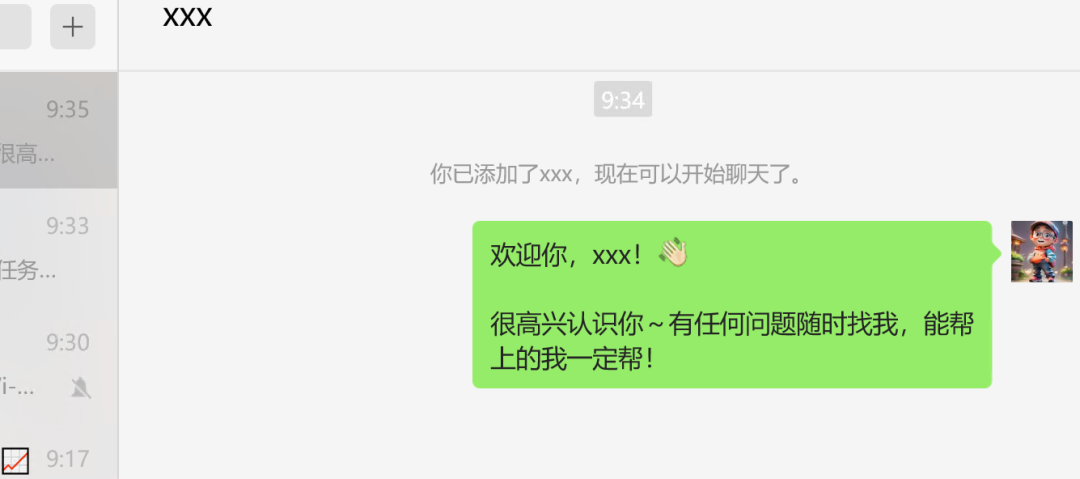Screen dimensions: 1080x479
Task: Tap the sender avatar beside the welcome message
Action: (x=1041, y=251)
